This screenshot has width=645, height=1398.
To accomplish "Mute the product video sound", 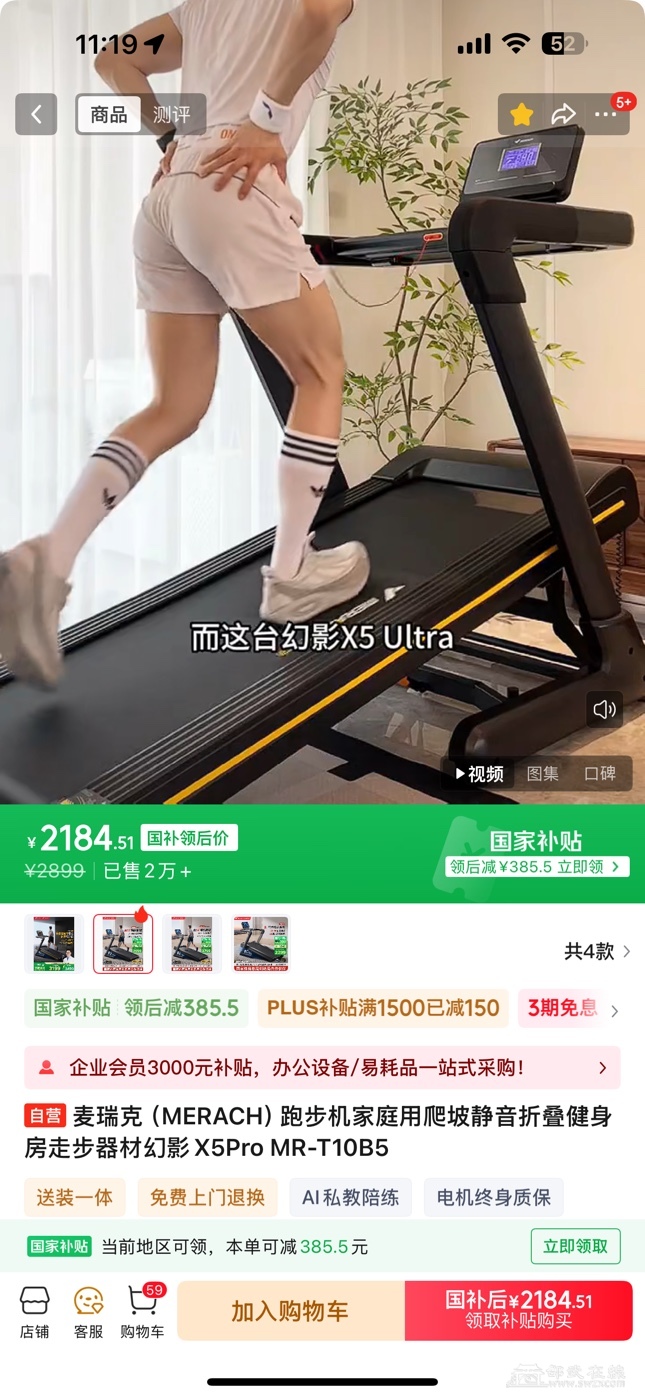I will (x=604, y=709).
